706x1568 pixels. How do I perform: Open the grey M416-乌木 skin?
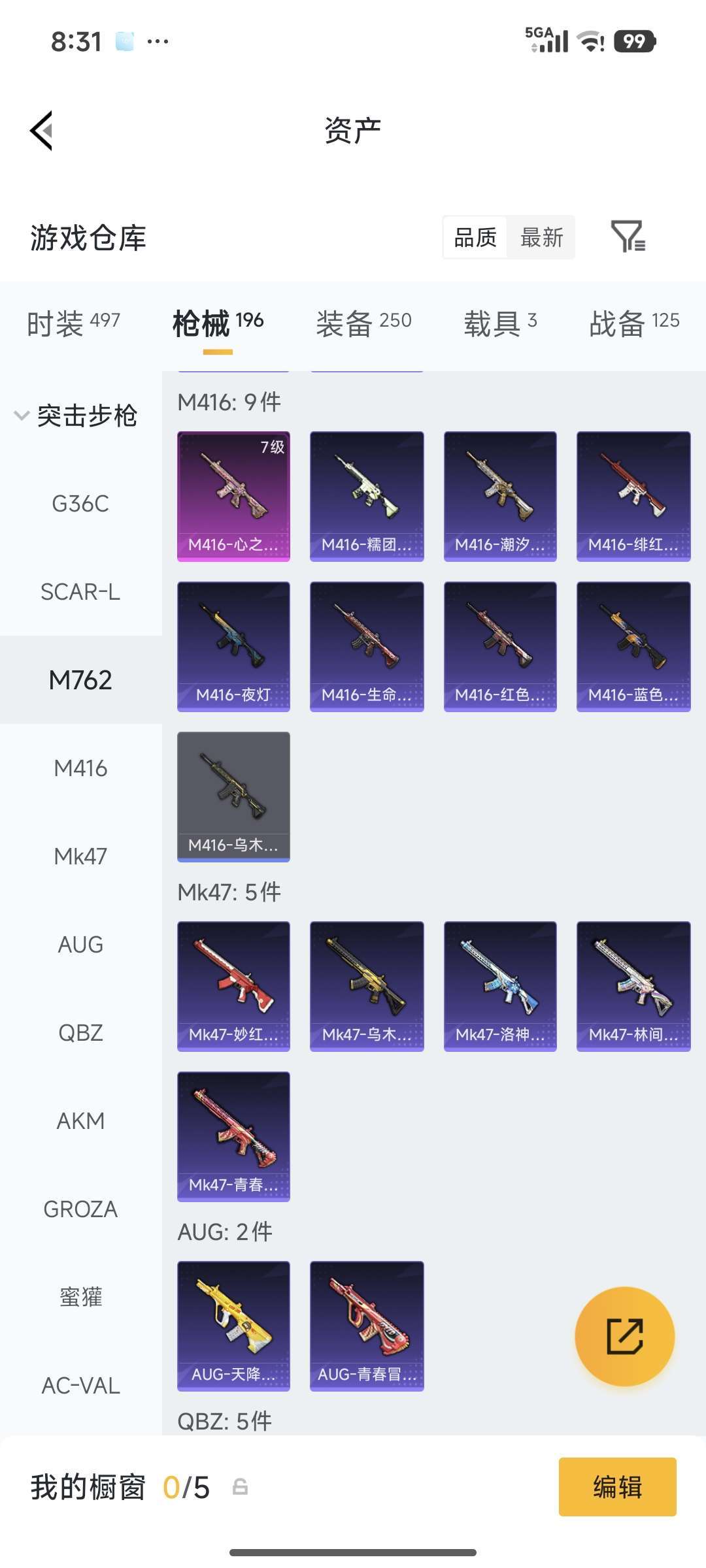coord(233,796)
